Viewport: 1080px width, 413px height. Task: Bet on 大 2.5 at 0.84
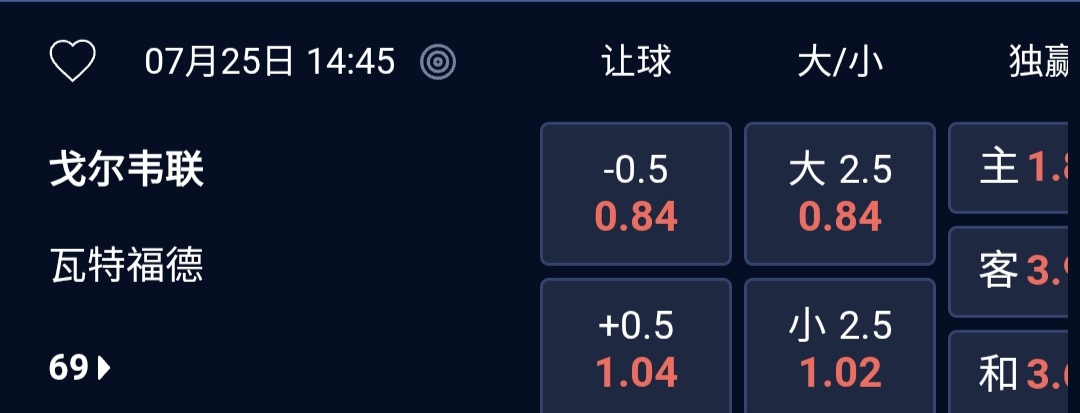840,193
